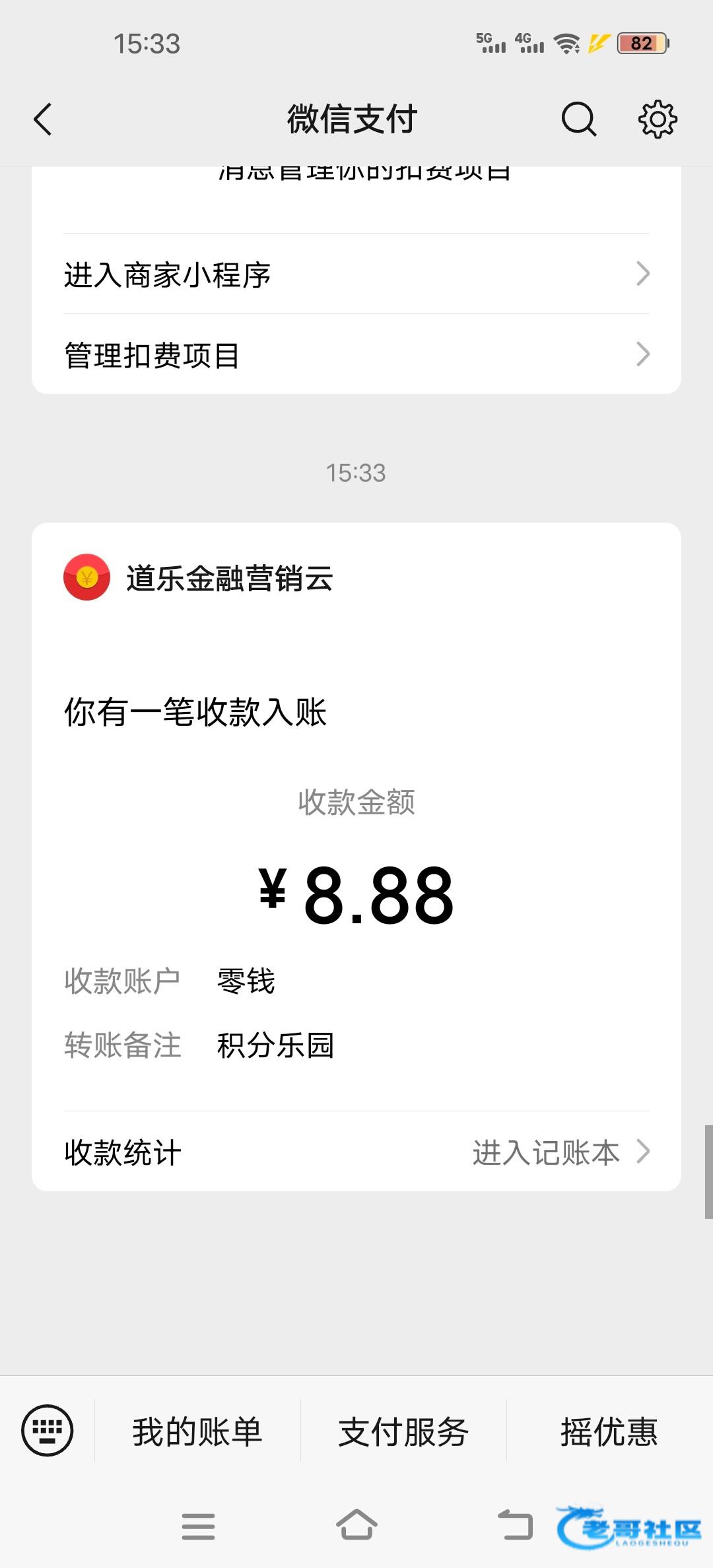The width and height of the screenshot is (713, 1568).
Task: Open the recent apps menu
Action: 198,1526
